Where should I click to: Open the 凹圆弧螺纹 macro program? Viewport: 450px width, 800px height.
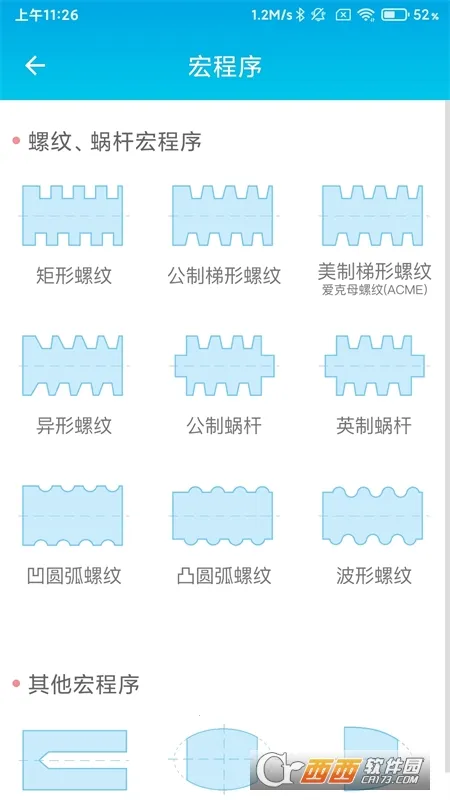click(x=73, y=535)
